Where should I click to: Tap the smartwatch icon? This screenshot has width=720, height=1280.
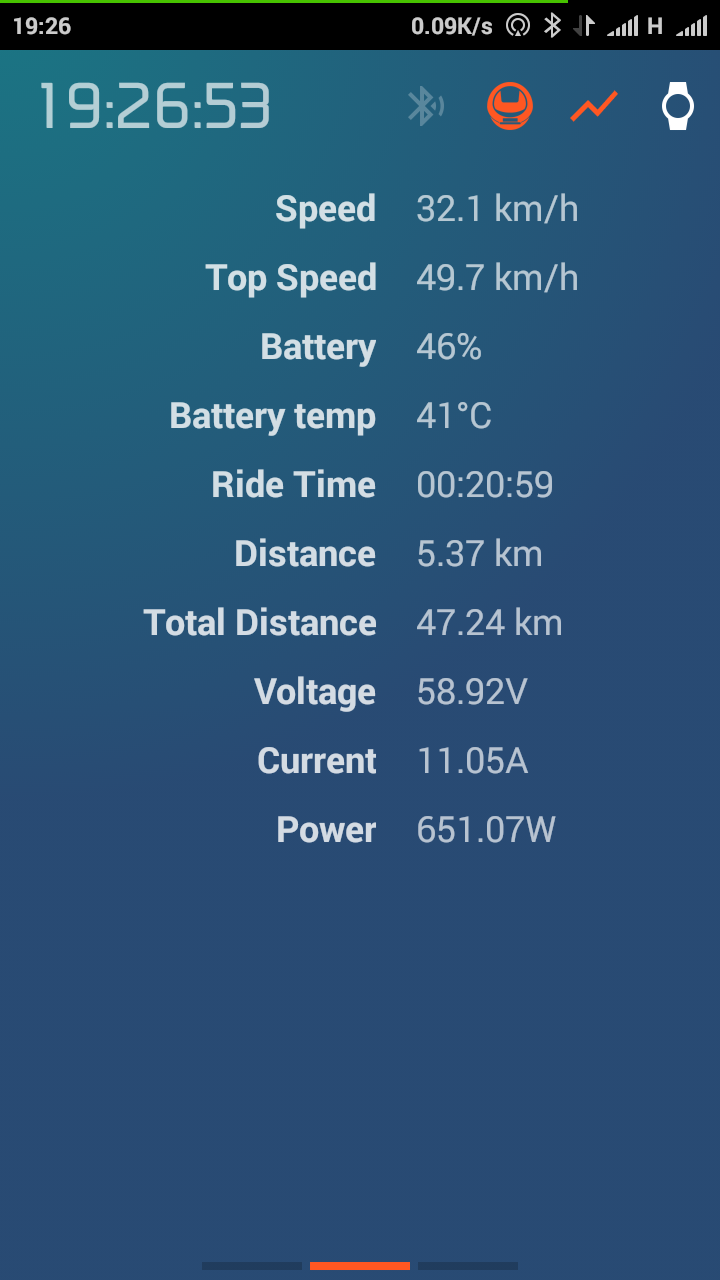(x=678, y=106)
